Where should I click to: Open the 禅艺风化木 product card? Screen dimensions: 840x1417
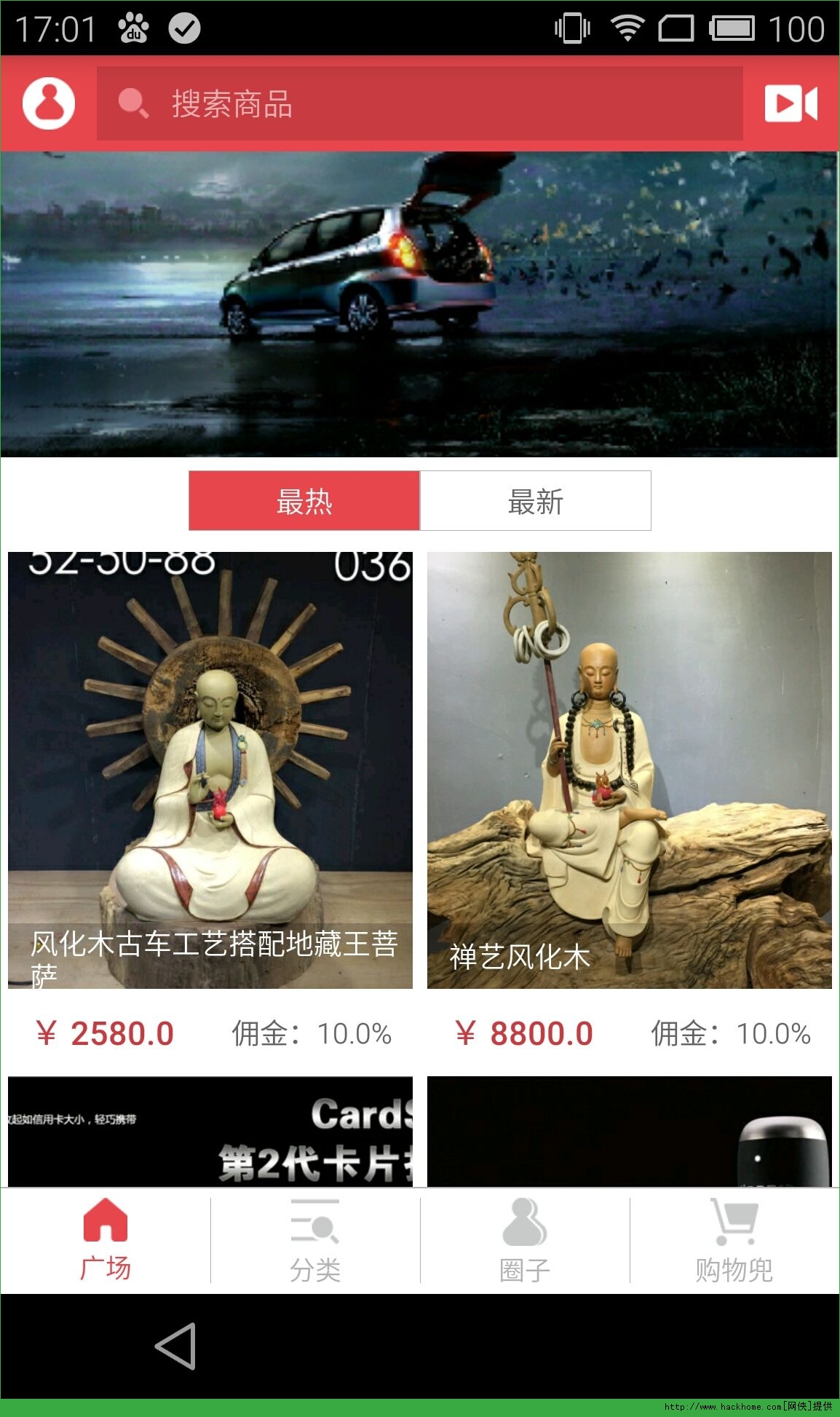tap(629, 770)
